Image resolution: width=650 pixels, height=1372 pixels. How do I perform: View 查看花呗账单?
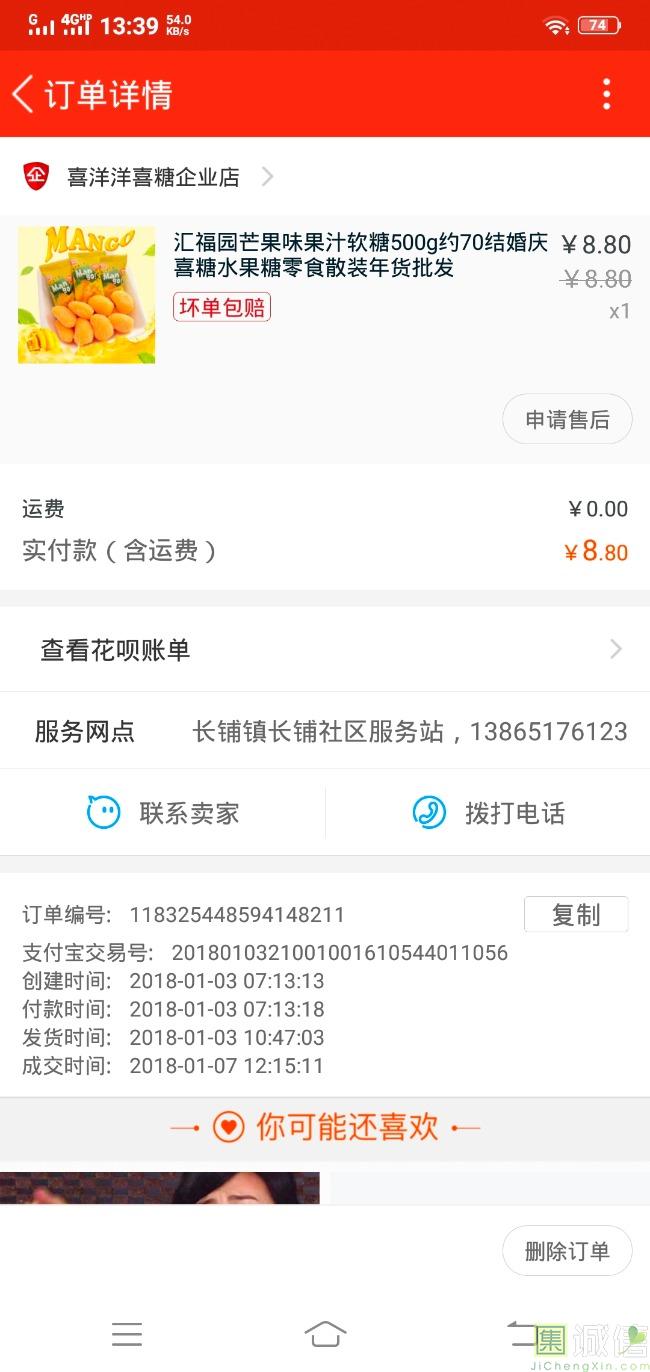coord(325,650)
